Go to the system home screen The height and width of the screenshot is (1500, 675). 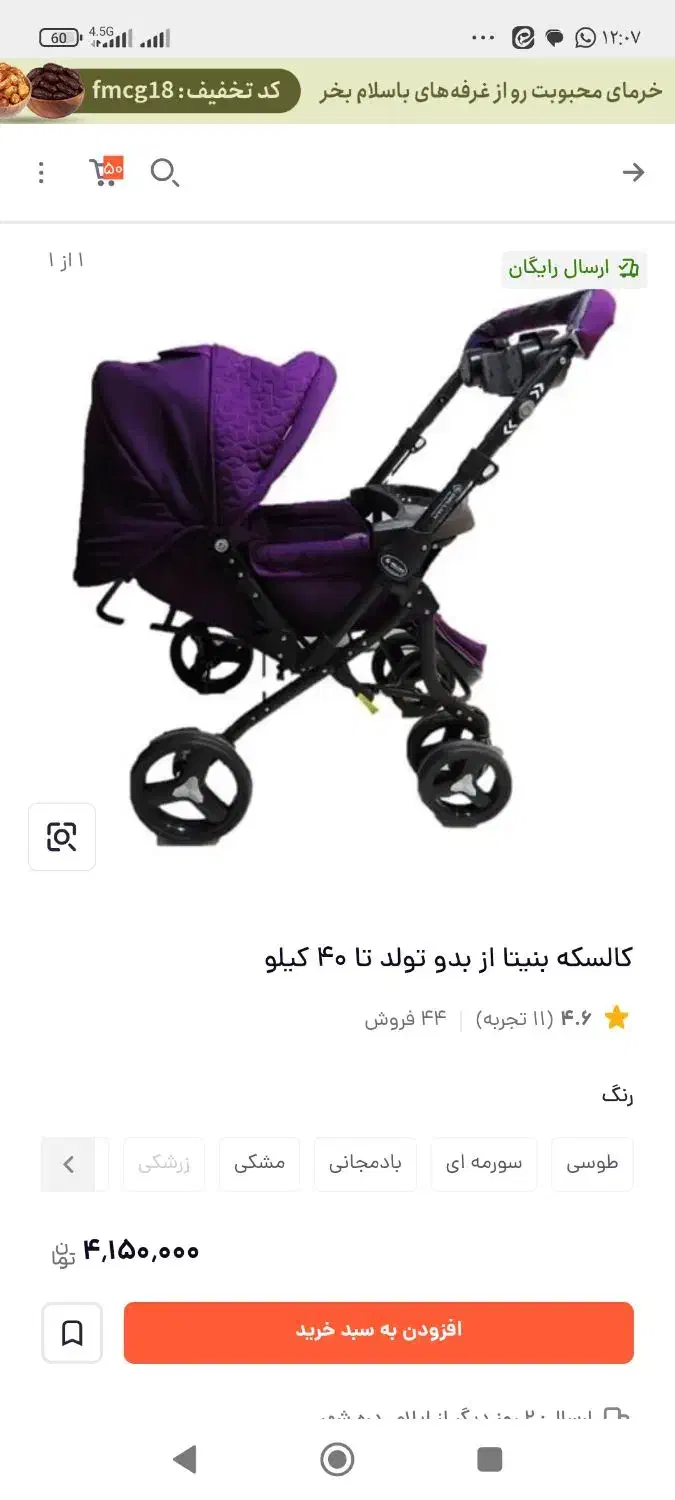337,1460
